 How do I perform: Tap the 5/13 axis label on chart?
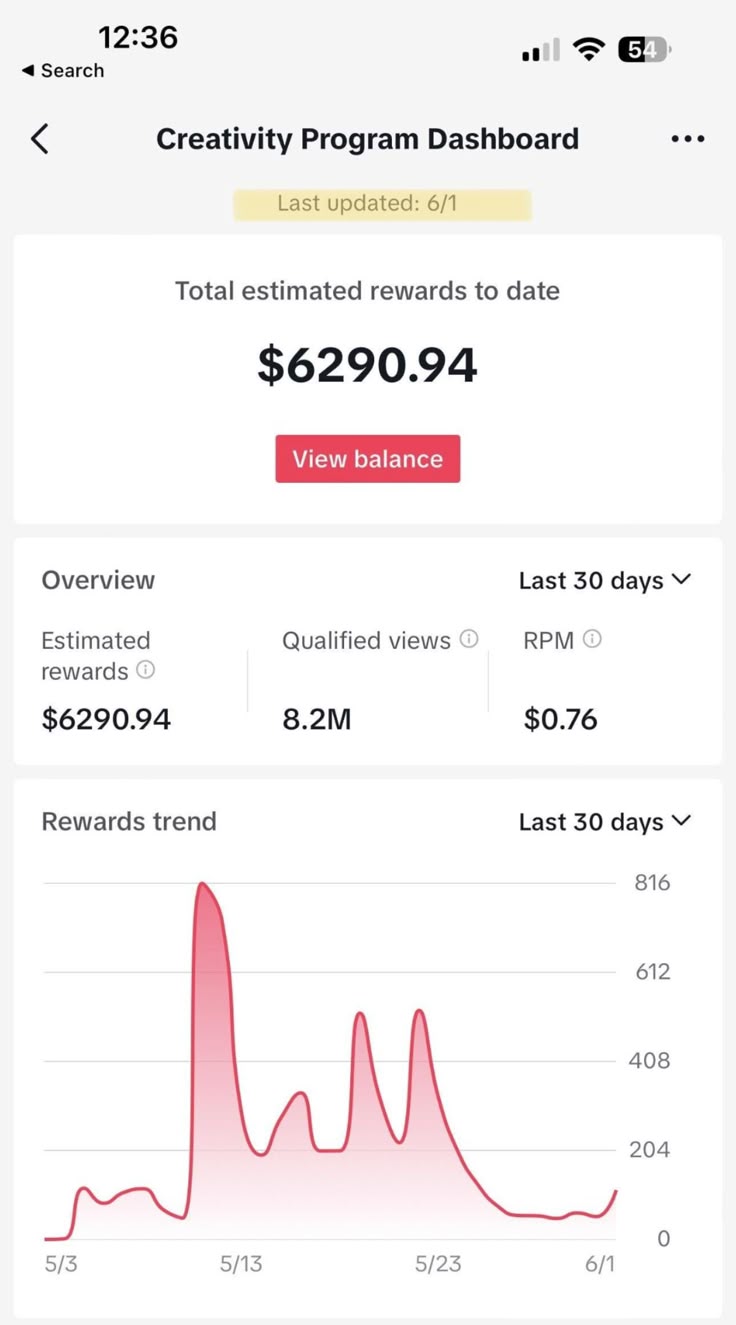click(x=240, y=1263)
